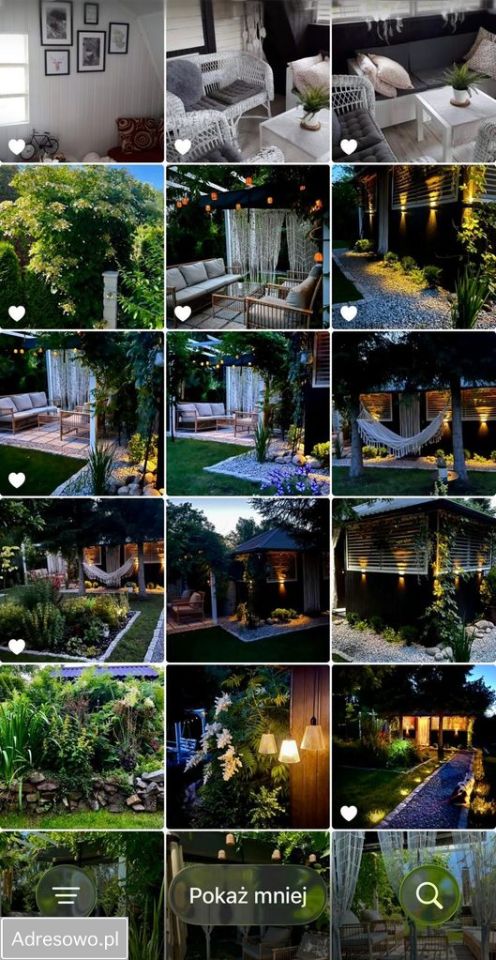This screenshot has height=960, width=496.
Task: View the slatted wall with climbing plant photo
Action: point(414,580)
